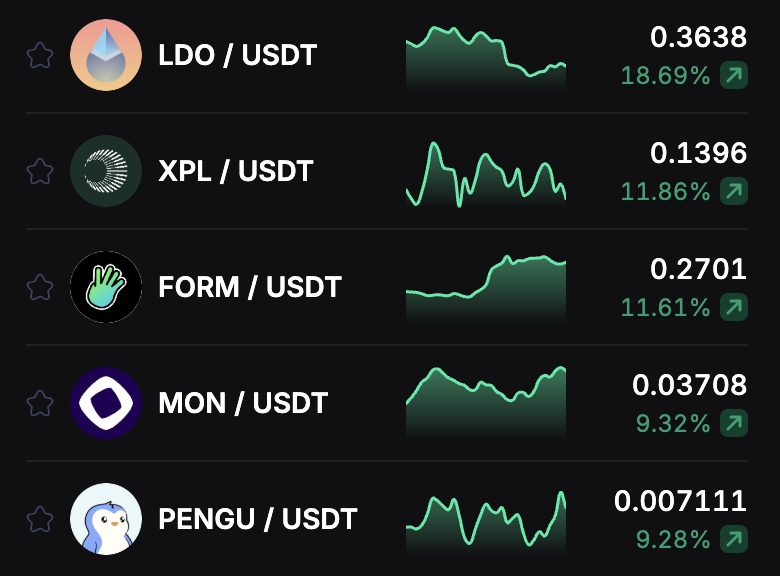780x576 pixels.
Task: Select the MON / USDT row
Action: 243,404
